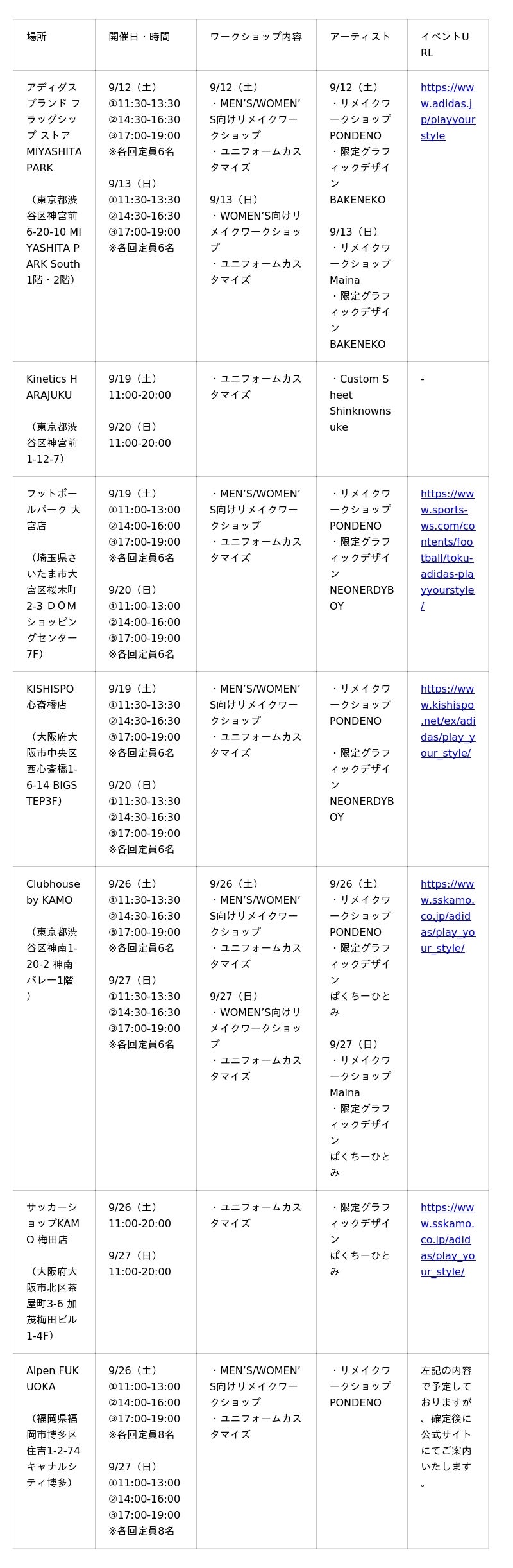Visit the kishispo.net event URL

pyautogui.click(x=448, y=721)
